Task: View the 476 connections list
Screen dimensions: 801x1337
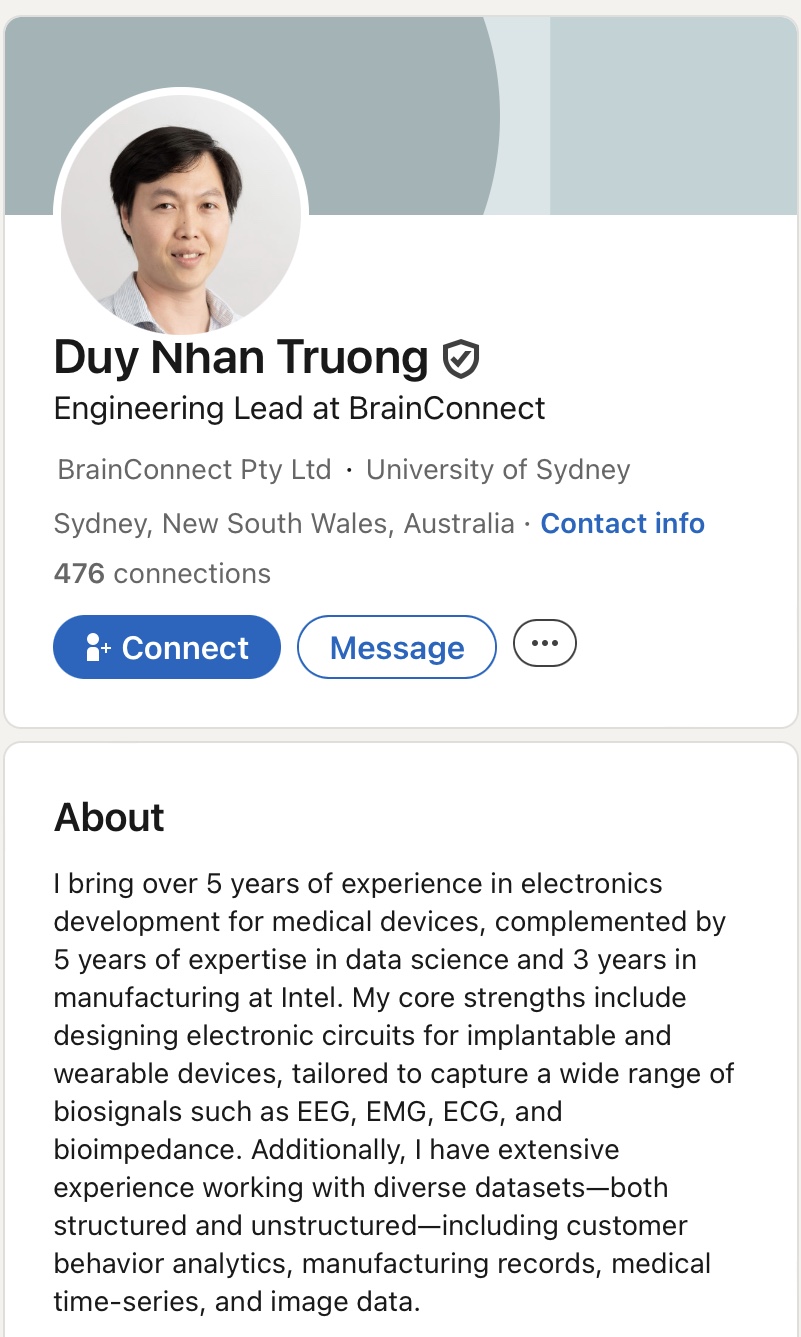Action: pyautogui.click(x=162, y=573)
